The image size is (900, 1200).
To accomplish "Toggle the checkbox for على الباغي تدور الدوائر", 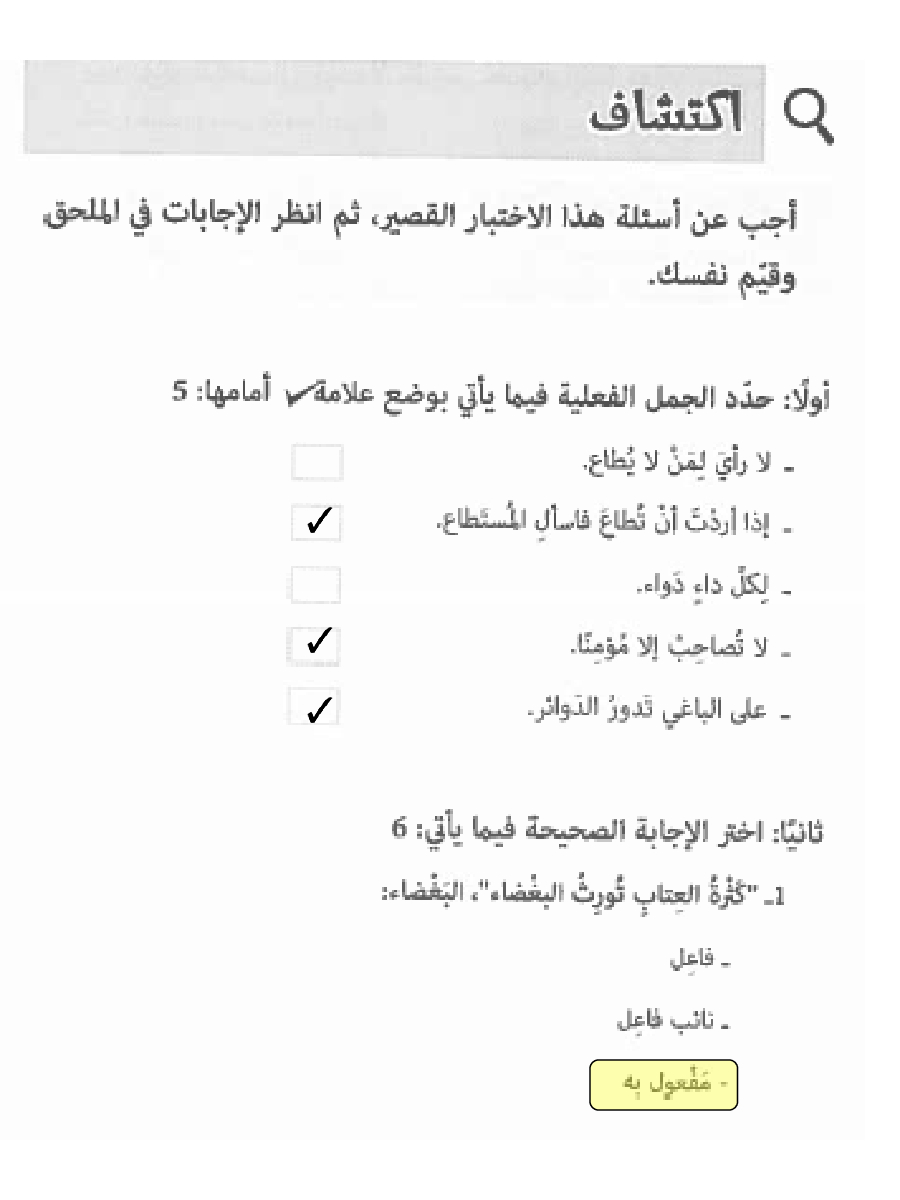I will click(x=314, y=706).
